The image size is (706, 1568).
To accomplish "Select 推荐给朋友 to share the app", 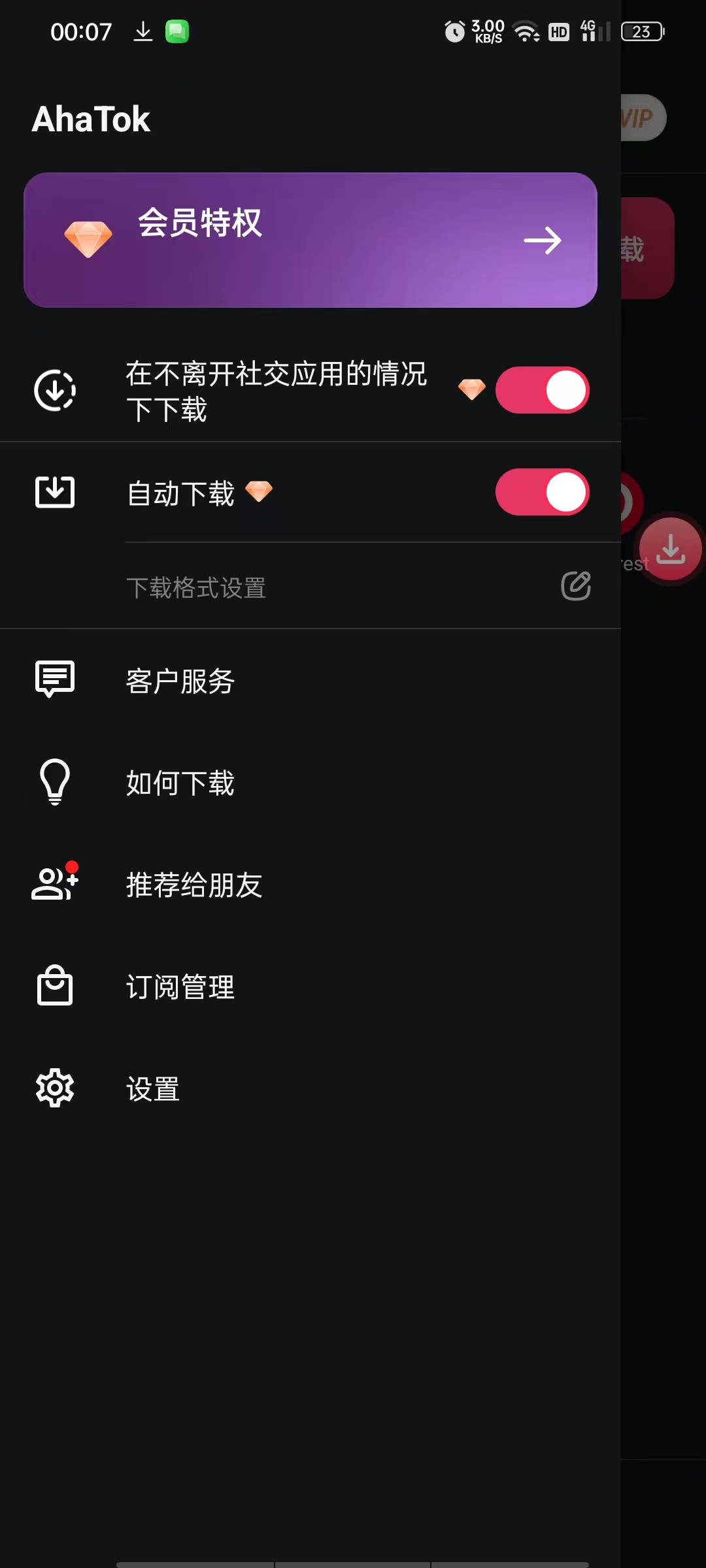I will coord(311,885).
